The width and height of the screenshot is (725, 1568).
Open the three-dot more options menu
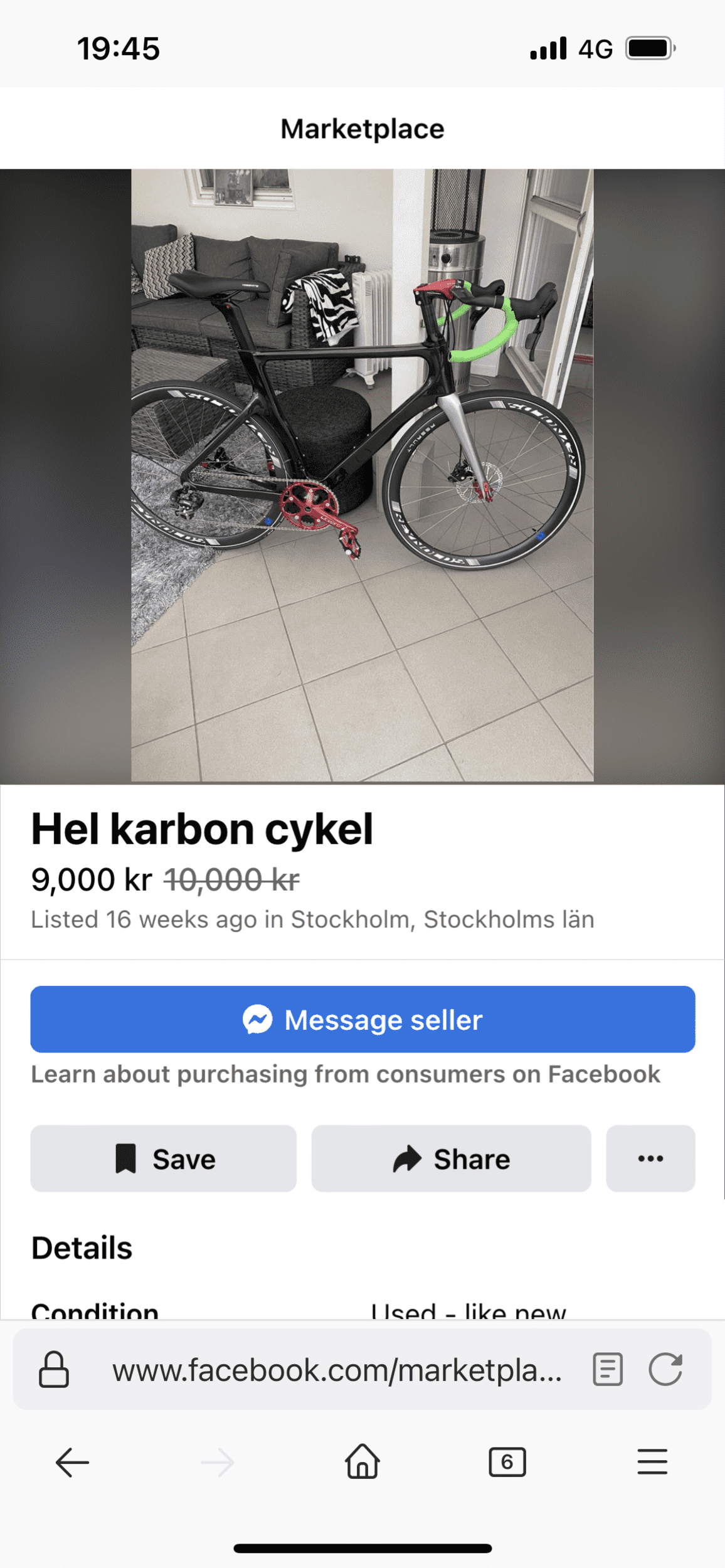coord(650,1158)
